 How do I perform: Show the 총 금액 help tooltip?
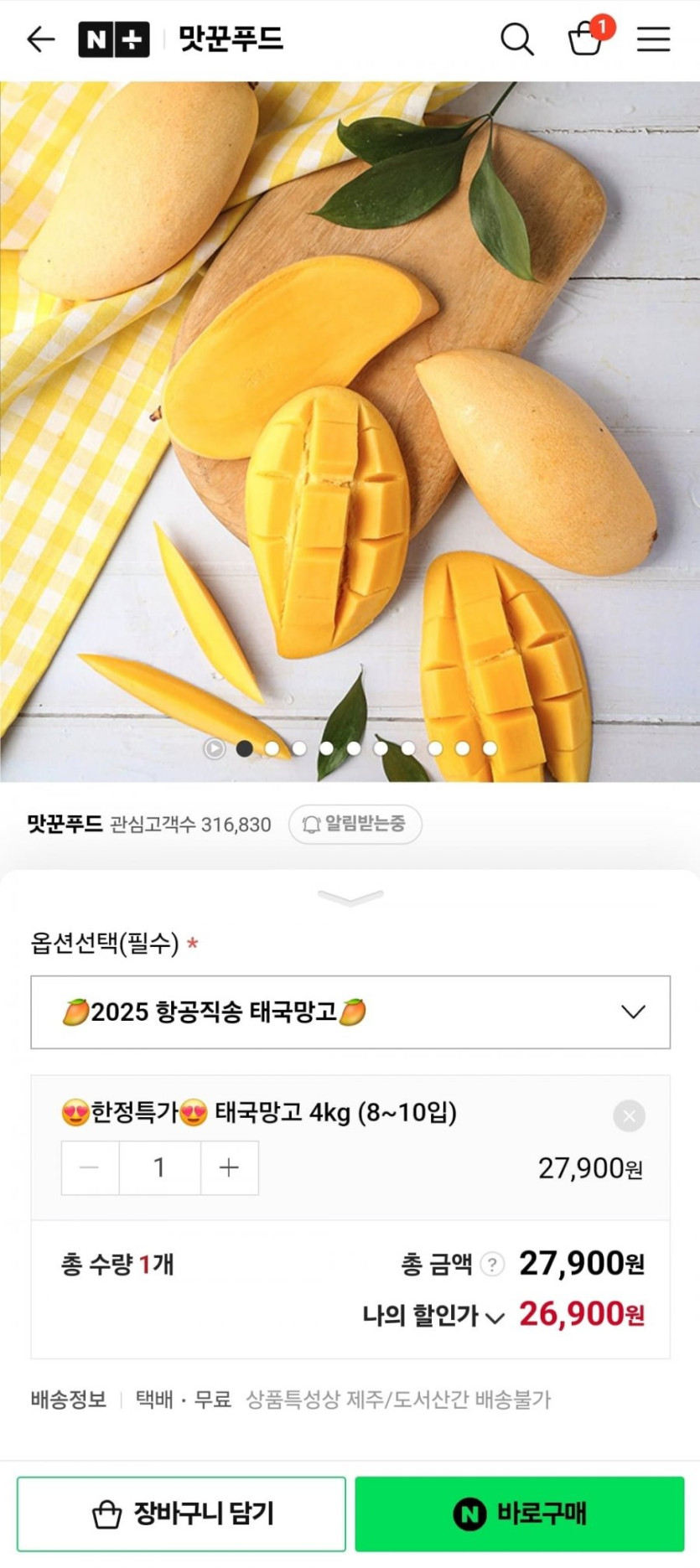point(493,1264)
